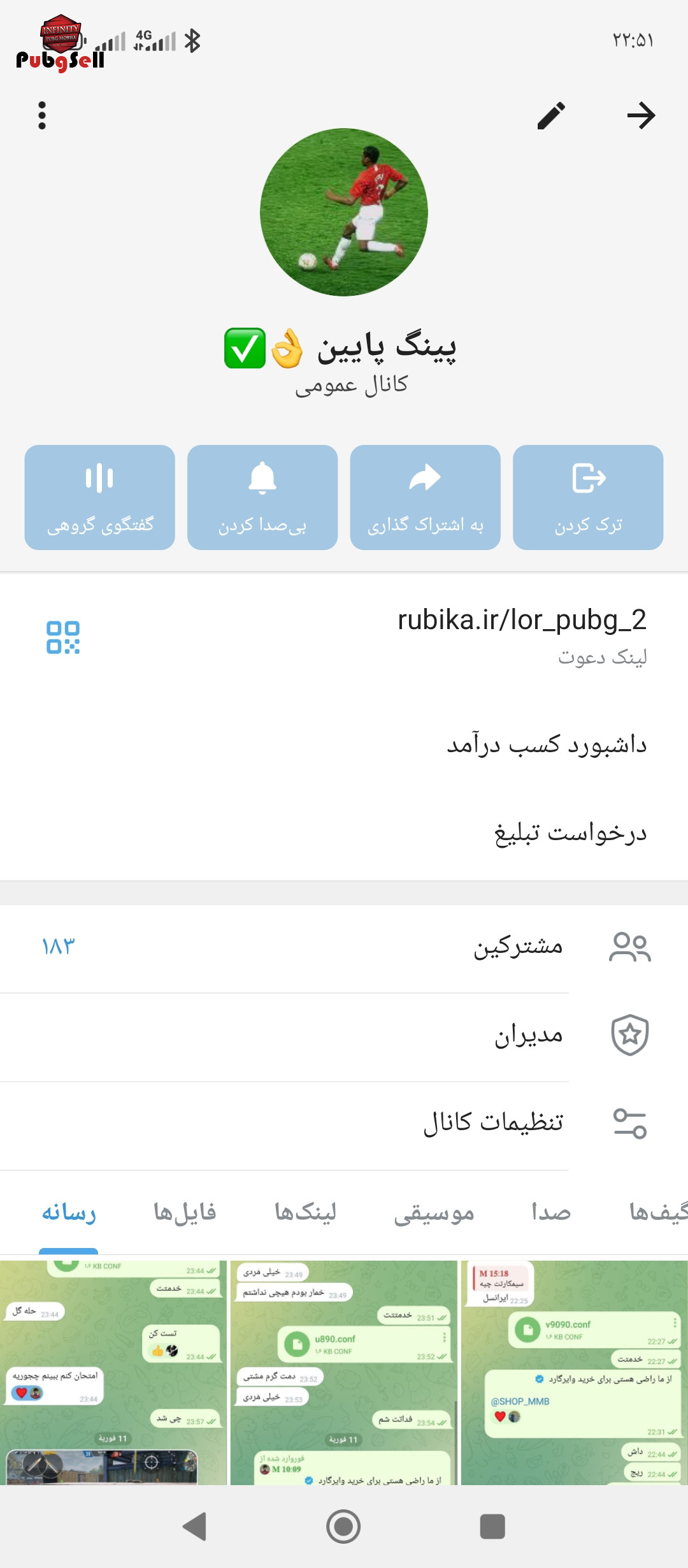688x1568 pixels.
Task: View مشترکین subscribers list
Action: tap(344, 947)
